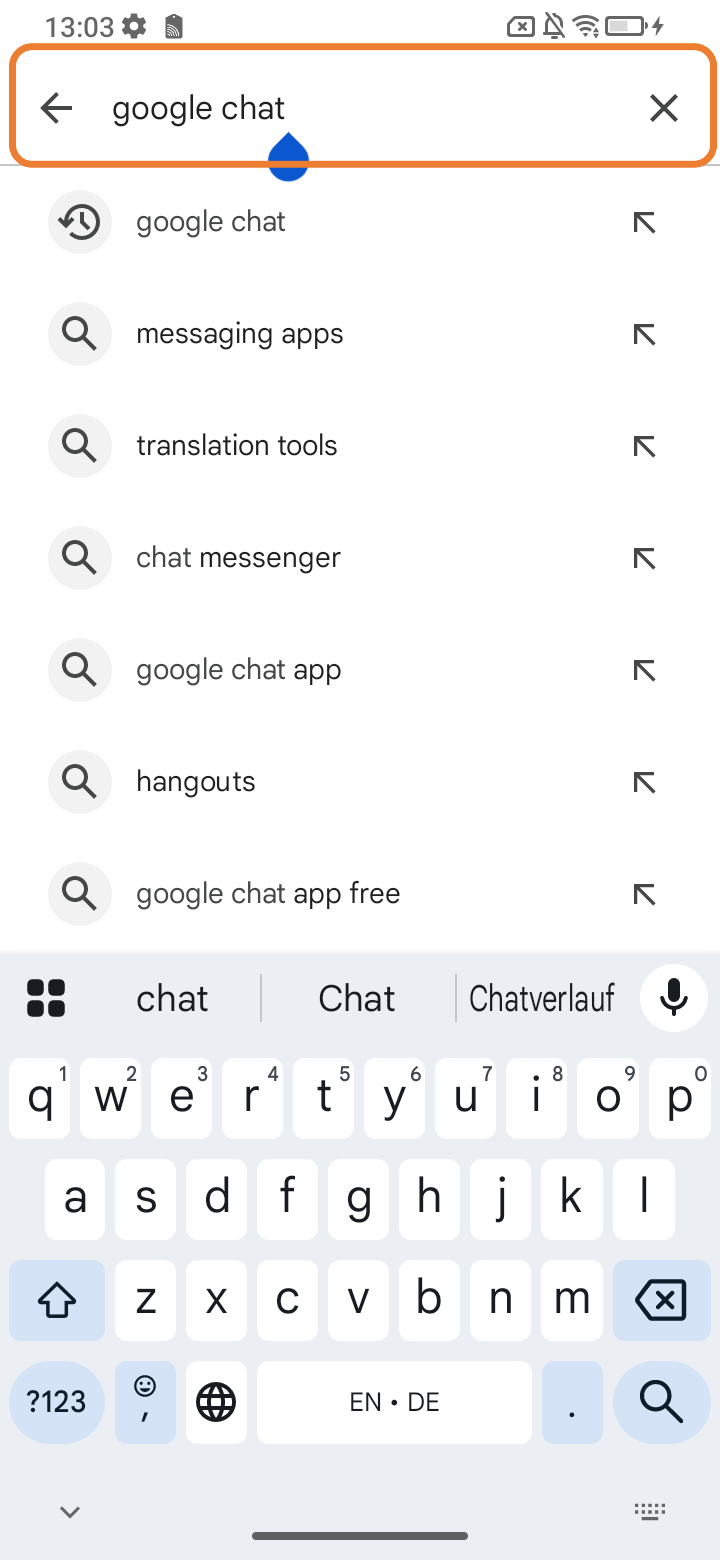Tap the backspace key on the keyboard
Image resolution: width=720 pixels, height=1560 pixels.
click(661, 1300)
